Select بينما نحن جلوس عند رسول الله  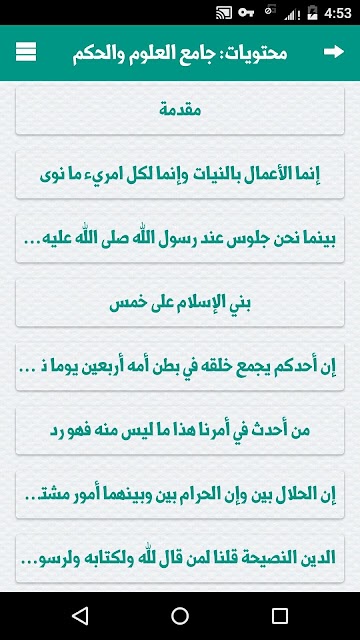(x=180, y=238)
